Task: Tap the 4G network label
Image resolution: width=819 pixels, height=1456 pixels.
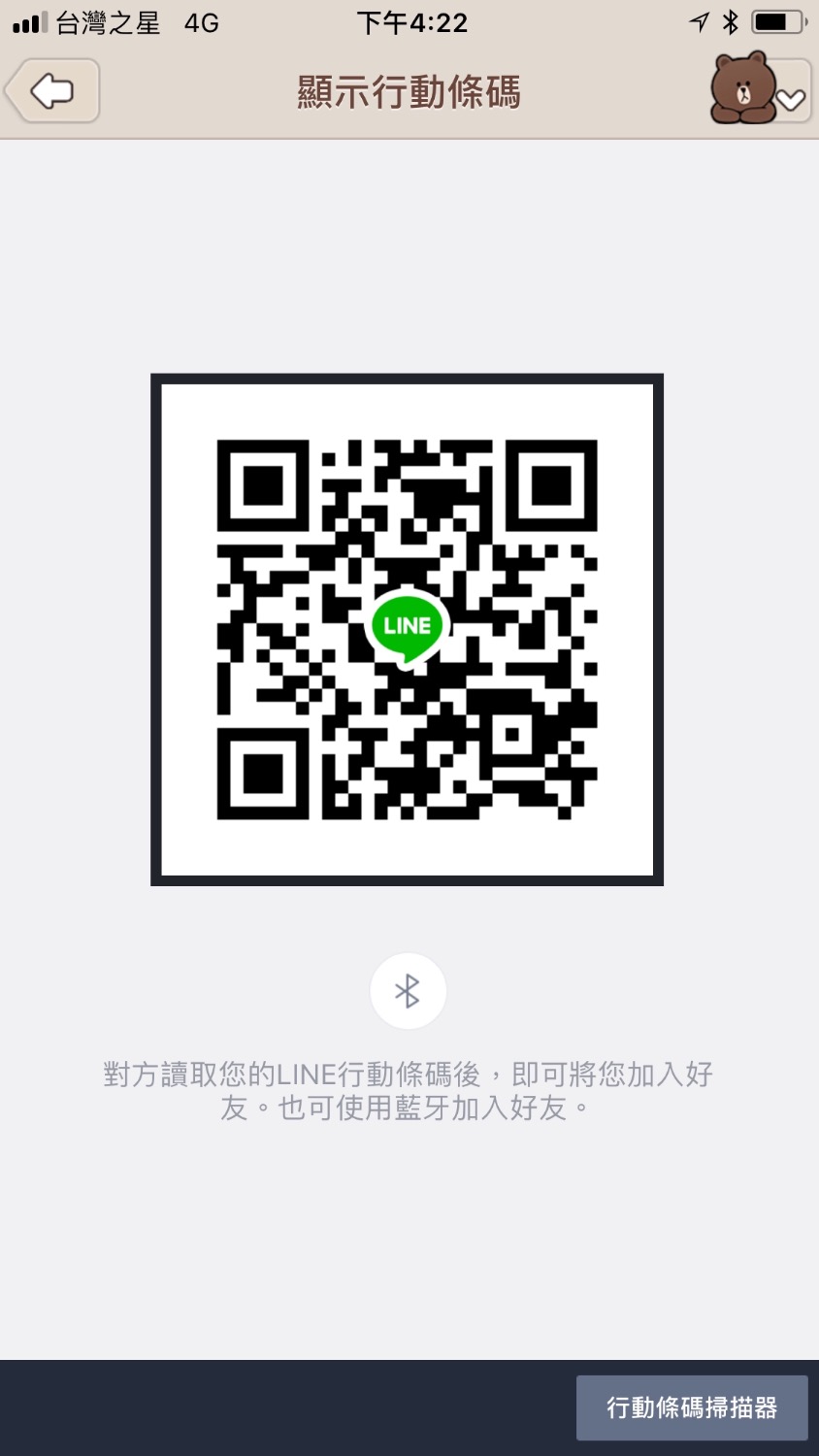Action: coord(198,22)
